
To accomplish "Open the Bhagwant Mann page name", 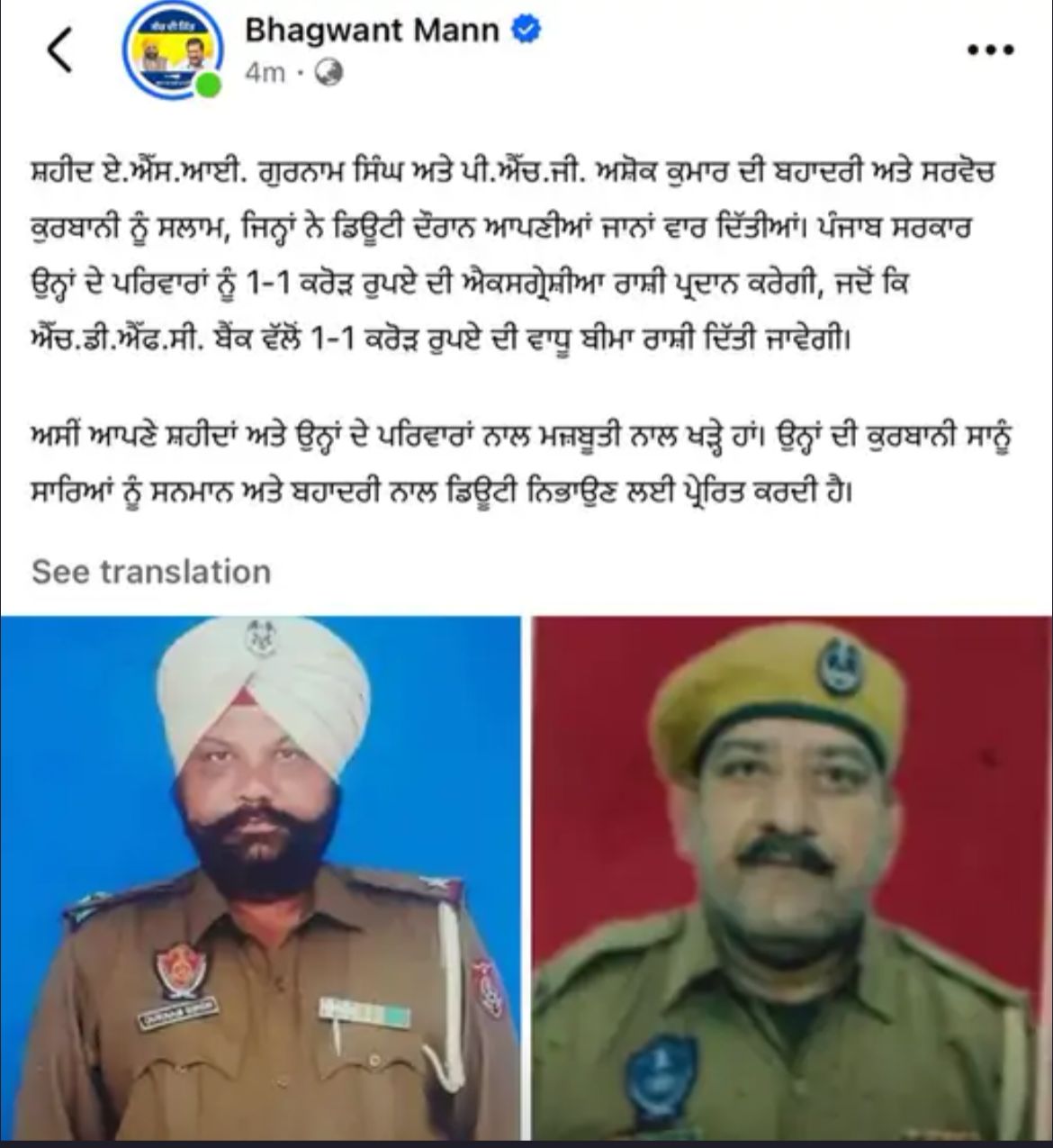I will coord(372,31).
